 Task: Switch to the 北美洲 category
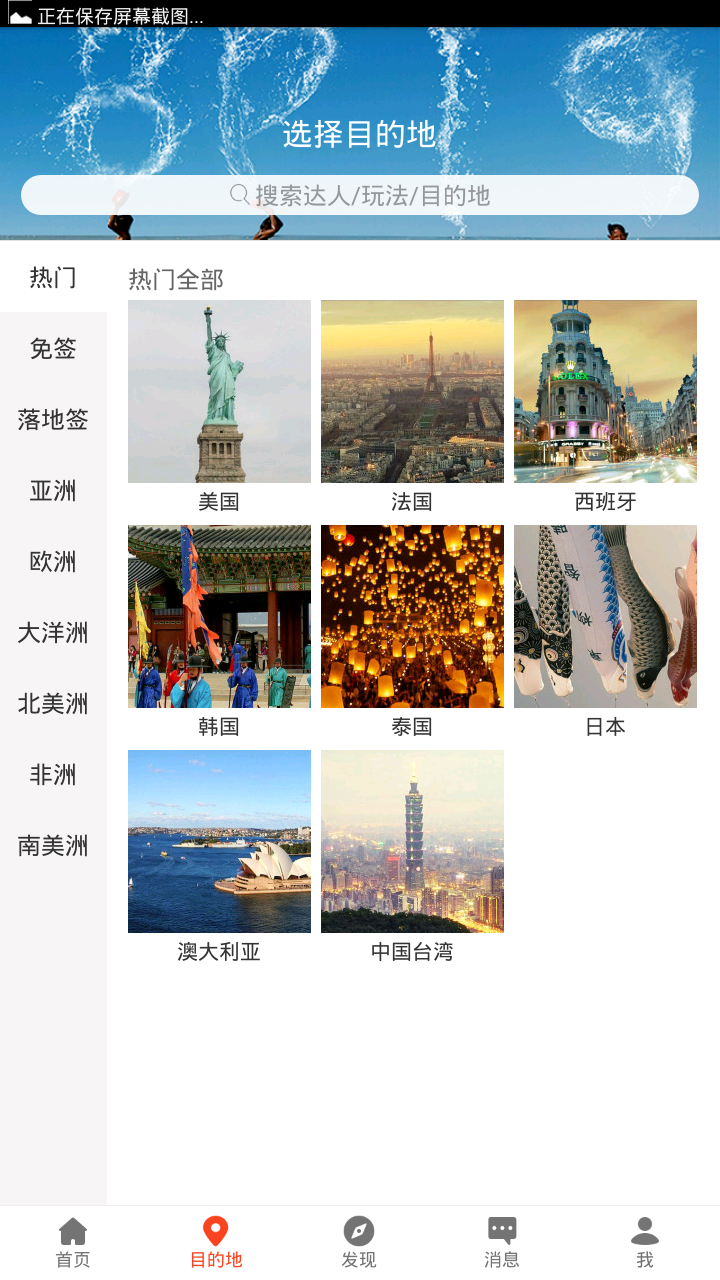coord(53,704)
